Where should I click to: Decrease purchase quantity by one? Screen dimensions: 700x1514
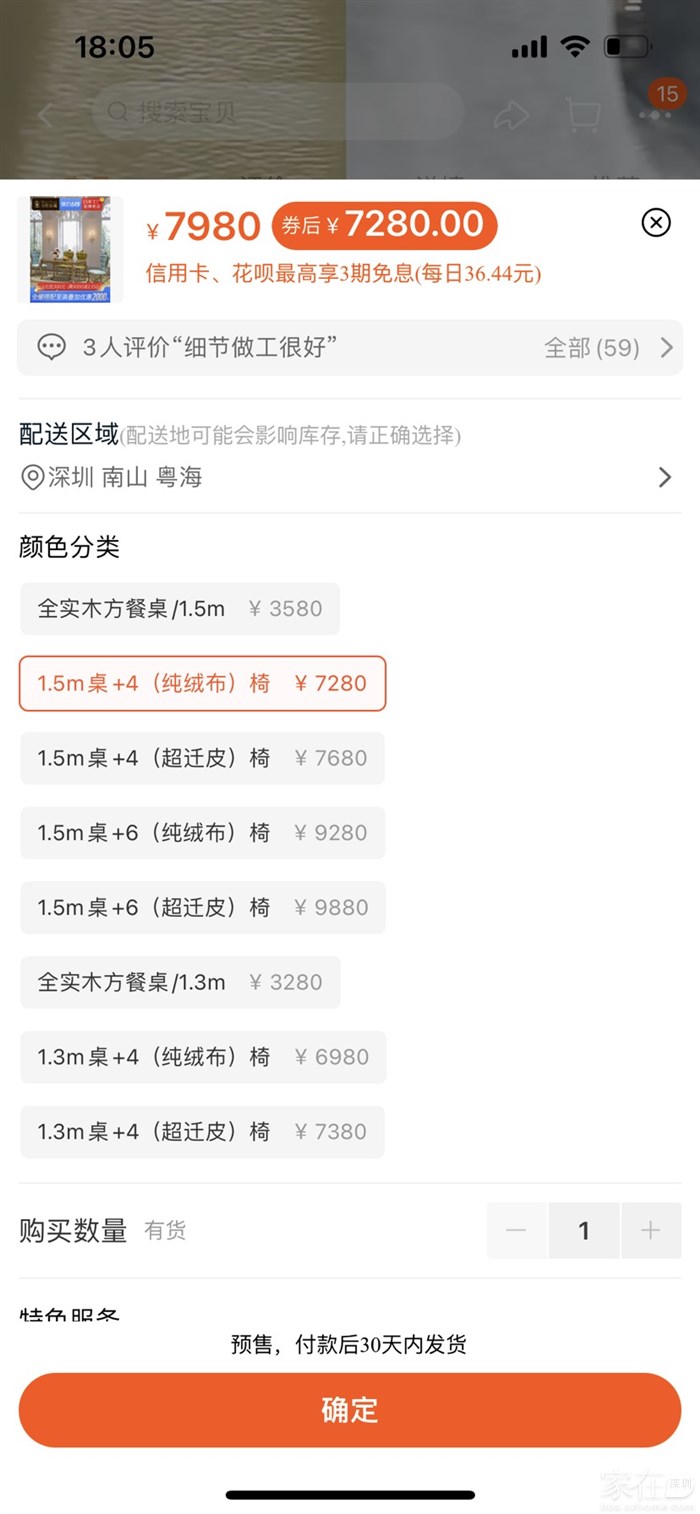(x=516, y=1230)
